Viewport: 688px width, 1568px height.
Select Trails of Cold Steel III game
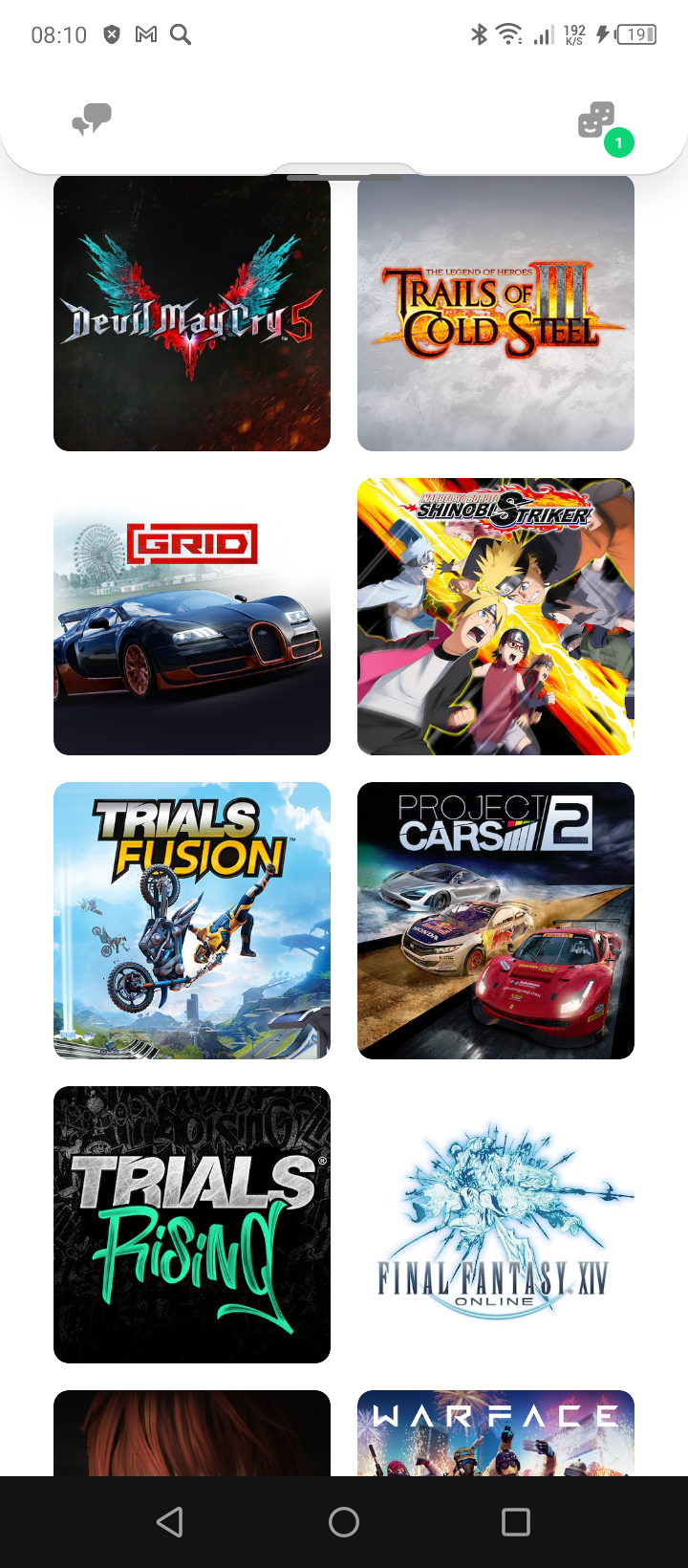(x=496, y=313)
